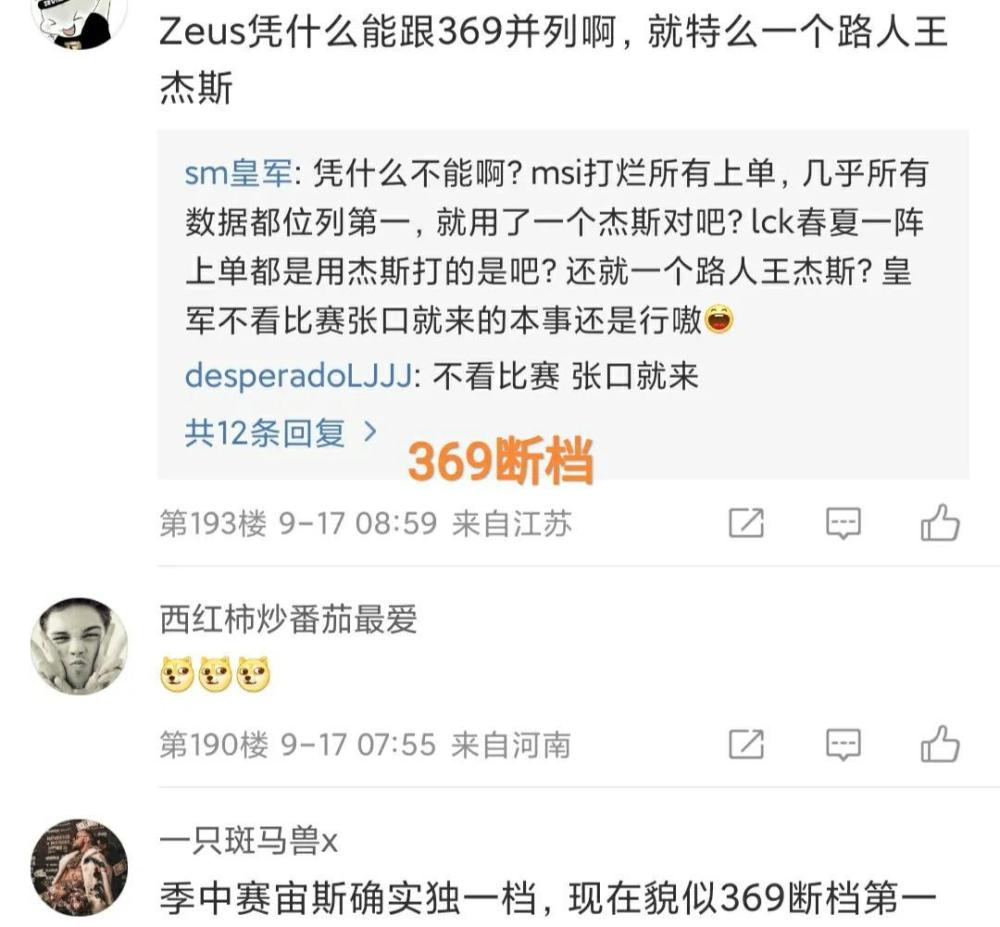Image resolution: width=1000 pixels, height=927 pixels.
Task: Expand all 12 replies link
Action: coord(280,432)
